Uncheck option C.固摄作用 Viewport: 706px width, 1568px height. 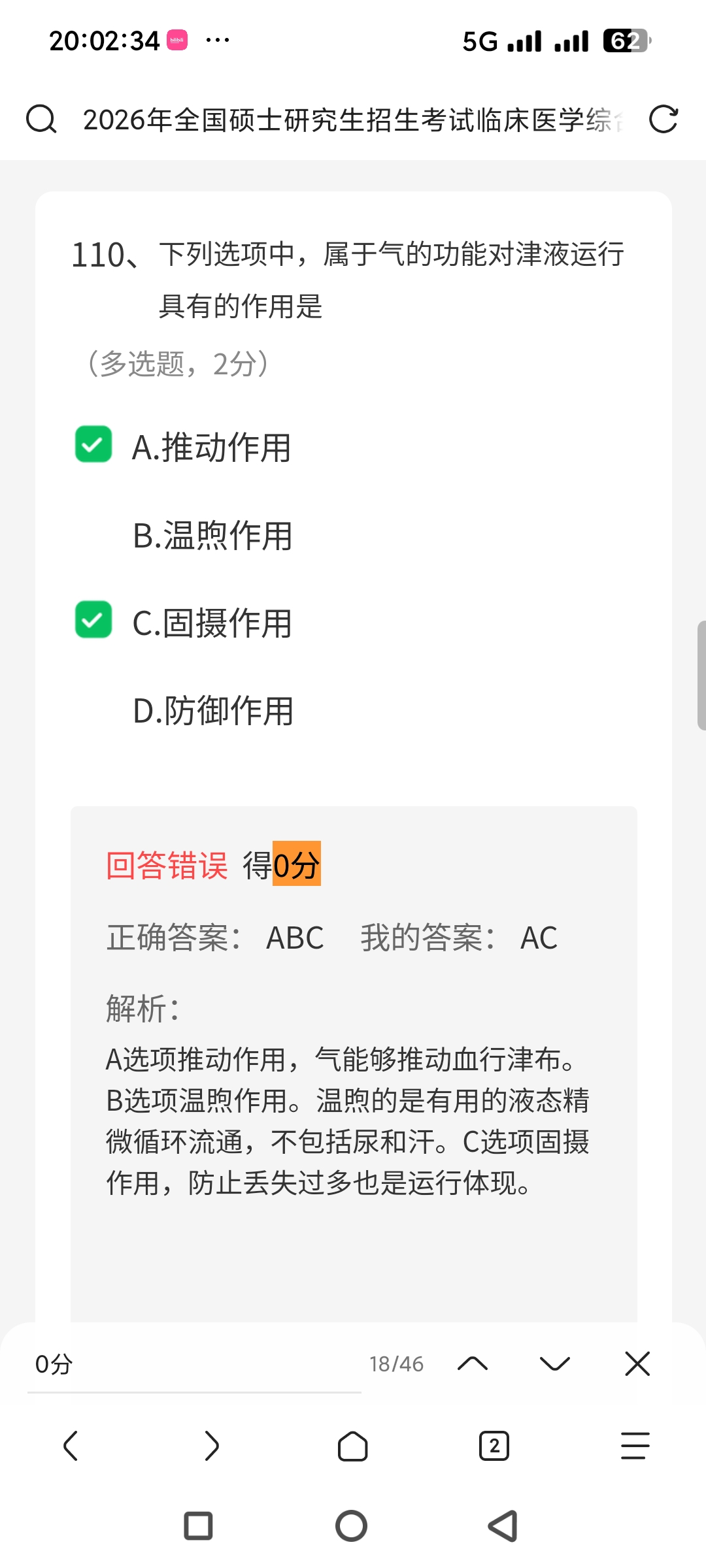click(93, 620)
